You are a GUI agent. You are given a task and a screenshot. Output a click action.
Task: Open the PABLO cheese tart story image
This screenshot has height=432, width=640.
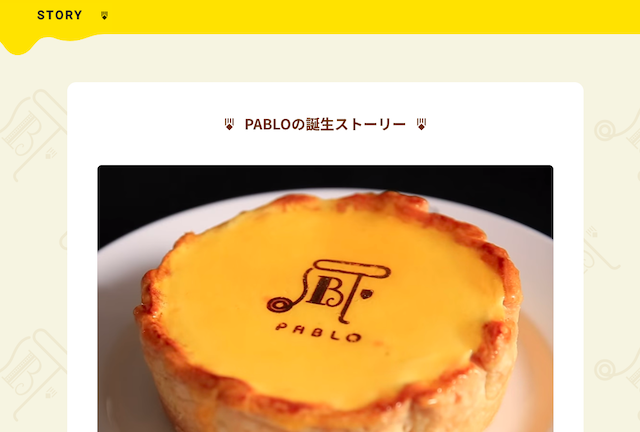pyautogui.click(x=325, y=300)
